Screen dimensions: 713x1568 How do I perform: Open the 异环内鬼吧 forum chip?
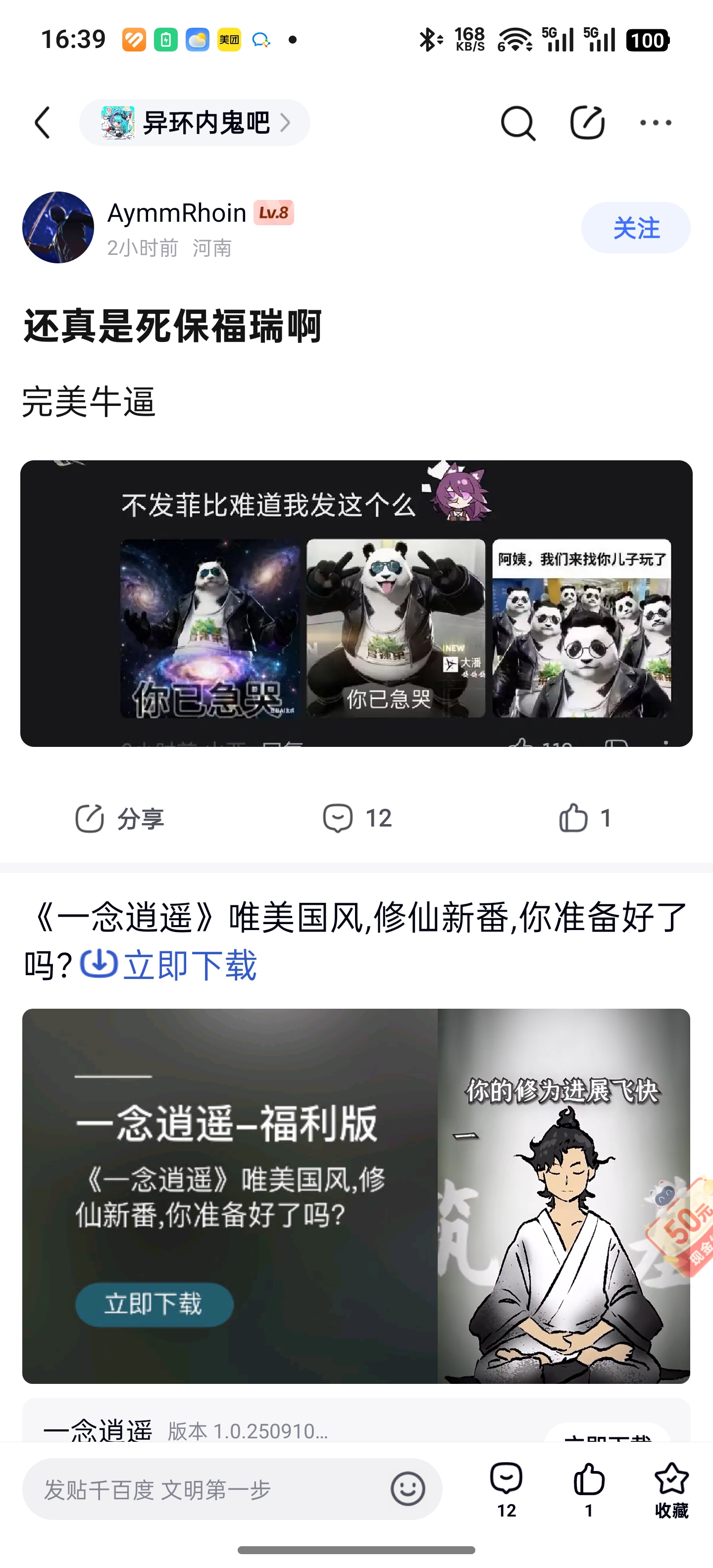[195, 123]
